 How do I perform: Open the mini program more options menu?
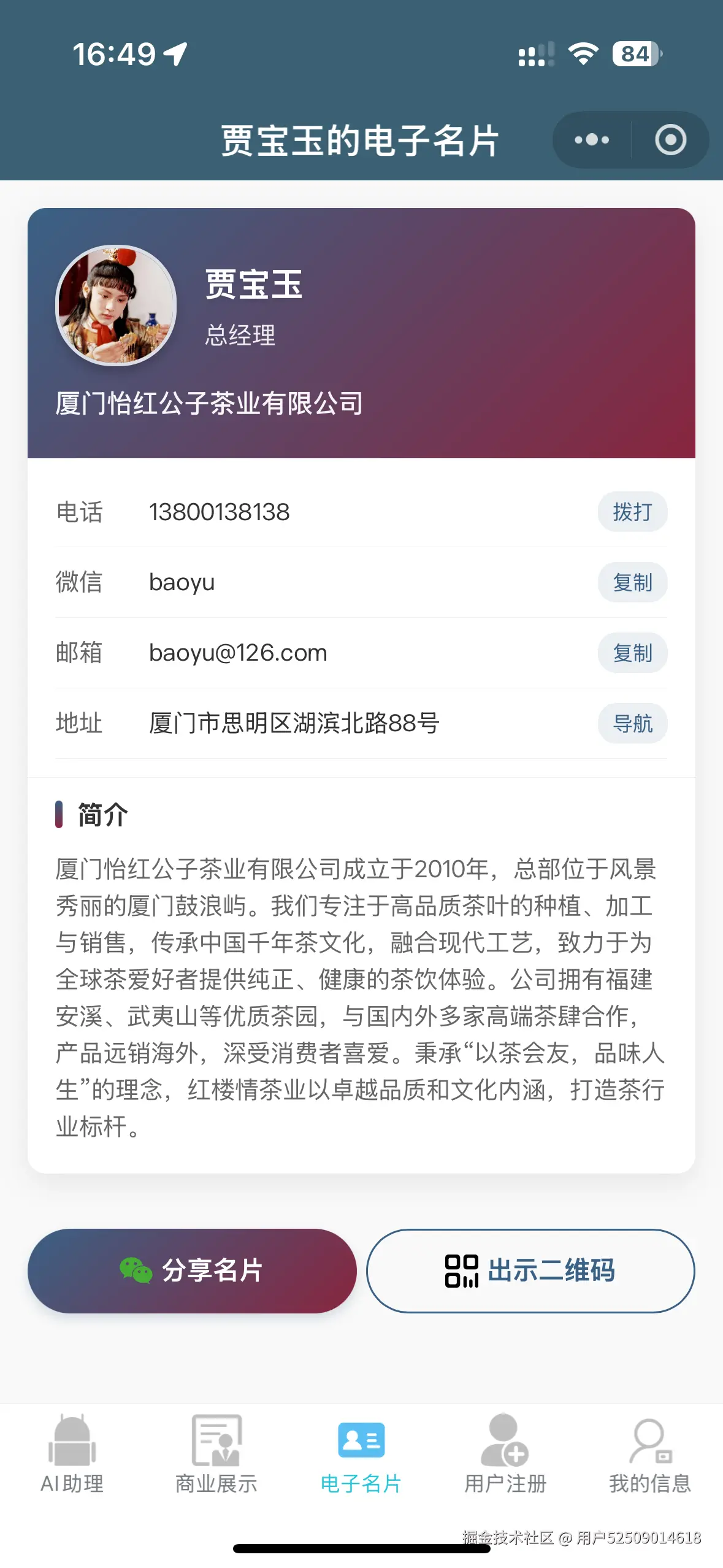tap(592, 140)
